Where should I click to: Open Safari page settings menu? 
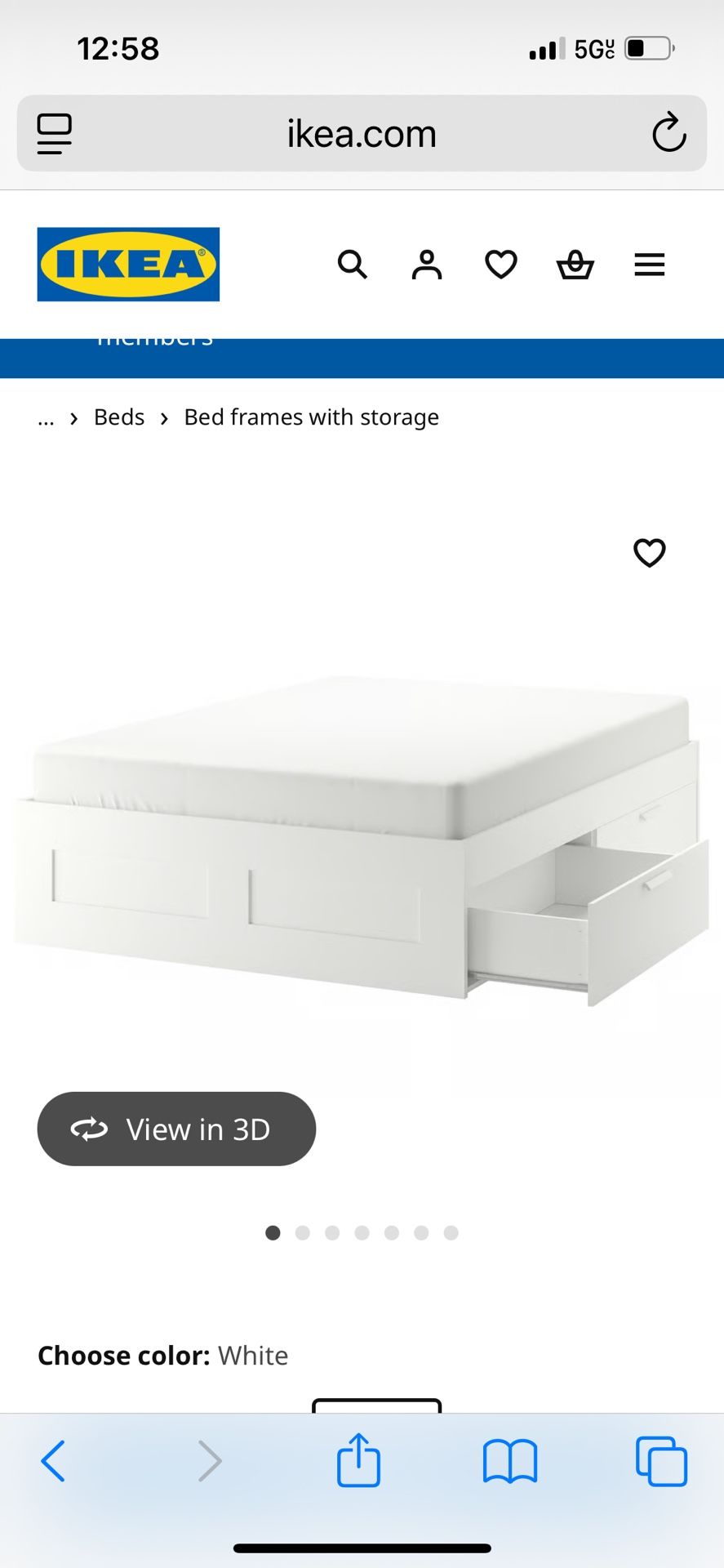point(55,134)
